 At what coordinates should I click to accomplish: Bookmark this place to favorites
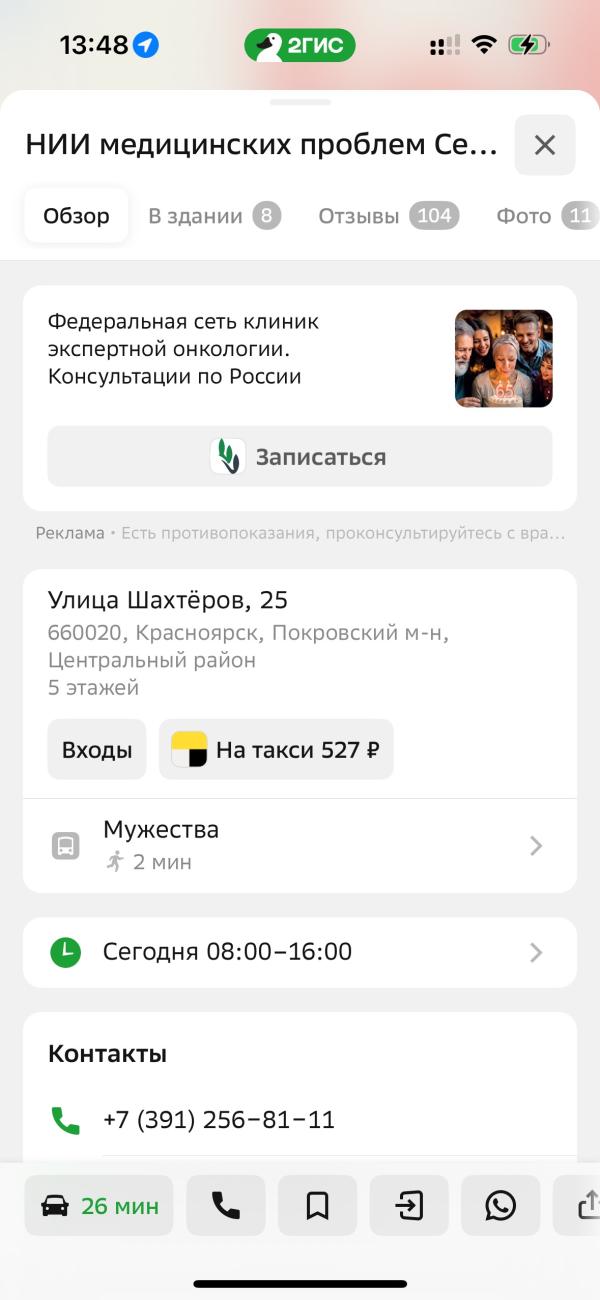(x=318, y=1206)
